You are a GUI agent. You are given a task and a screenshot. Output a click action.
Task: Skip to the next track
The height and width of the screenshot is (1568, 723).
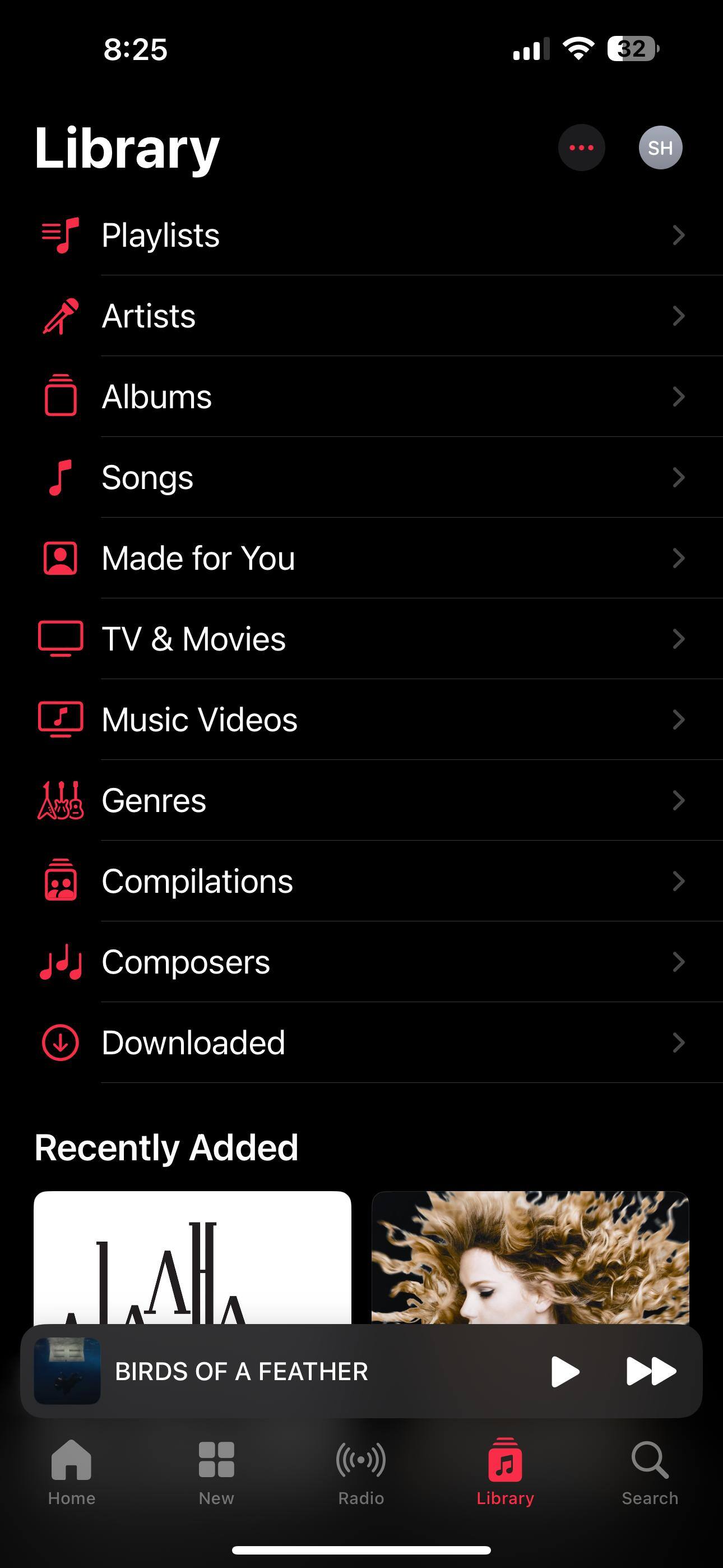coord(651,1371)
